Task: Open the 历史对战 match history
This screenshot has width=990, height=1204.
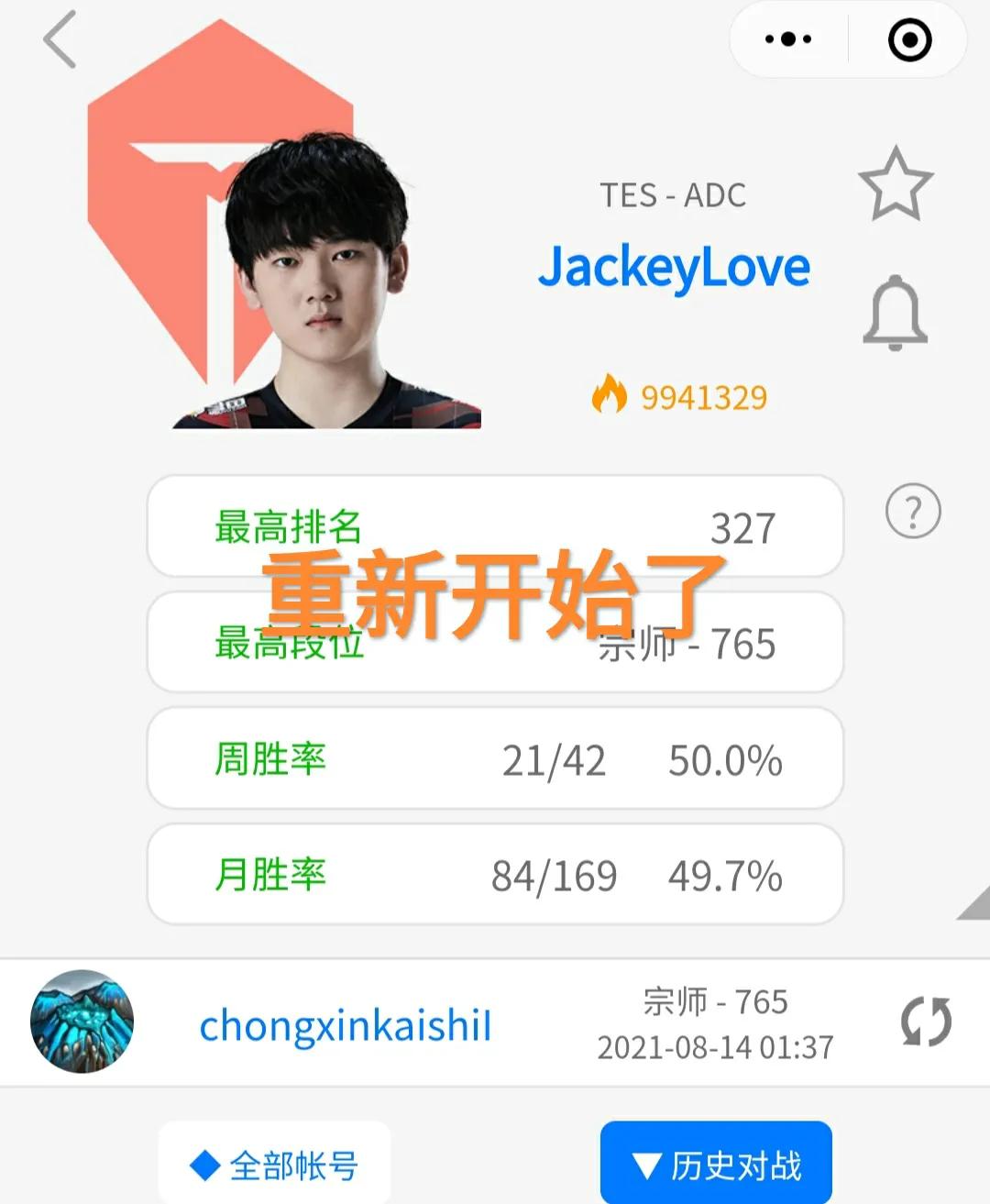Action: tap(716, 1165)
